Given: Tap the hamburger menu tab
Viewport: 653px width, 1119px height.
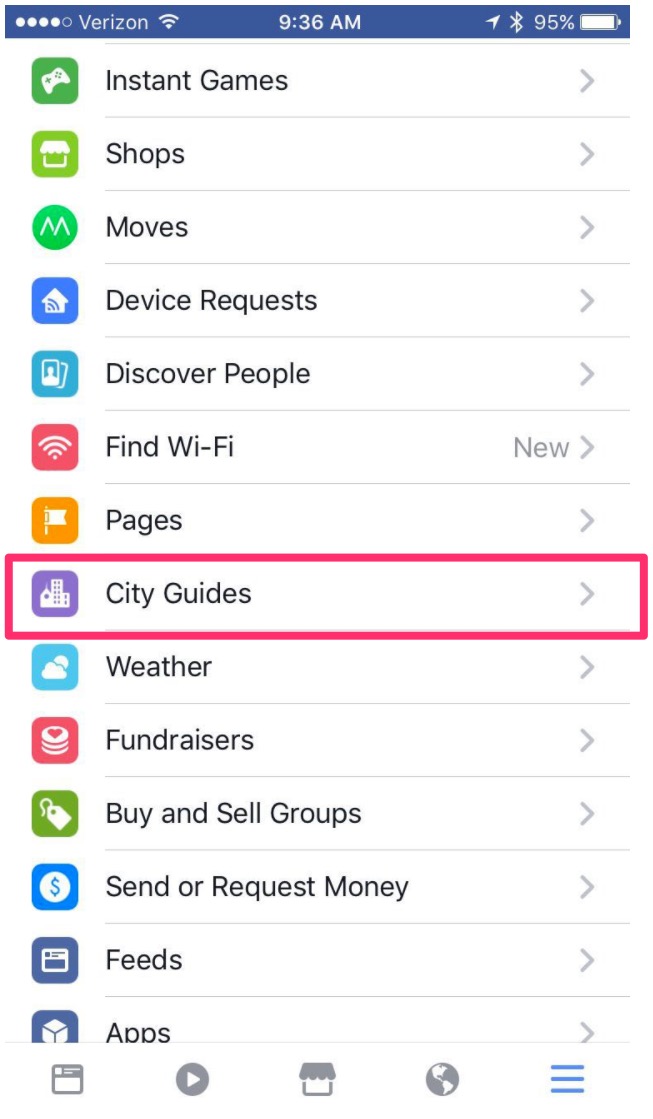Looking at the screenshot, I should click(567, 1079).
